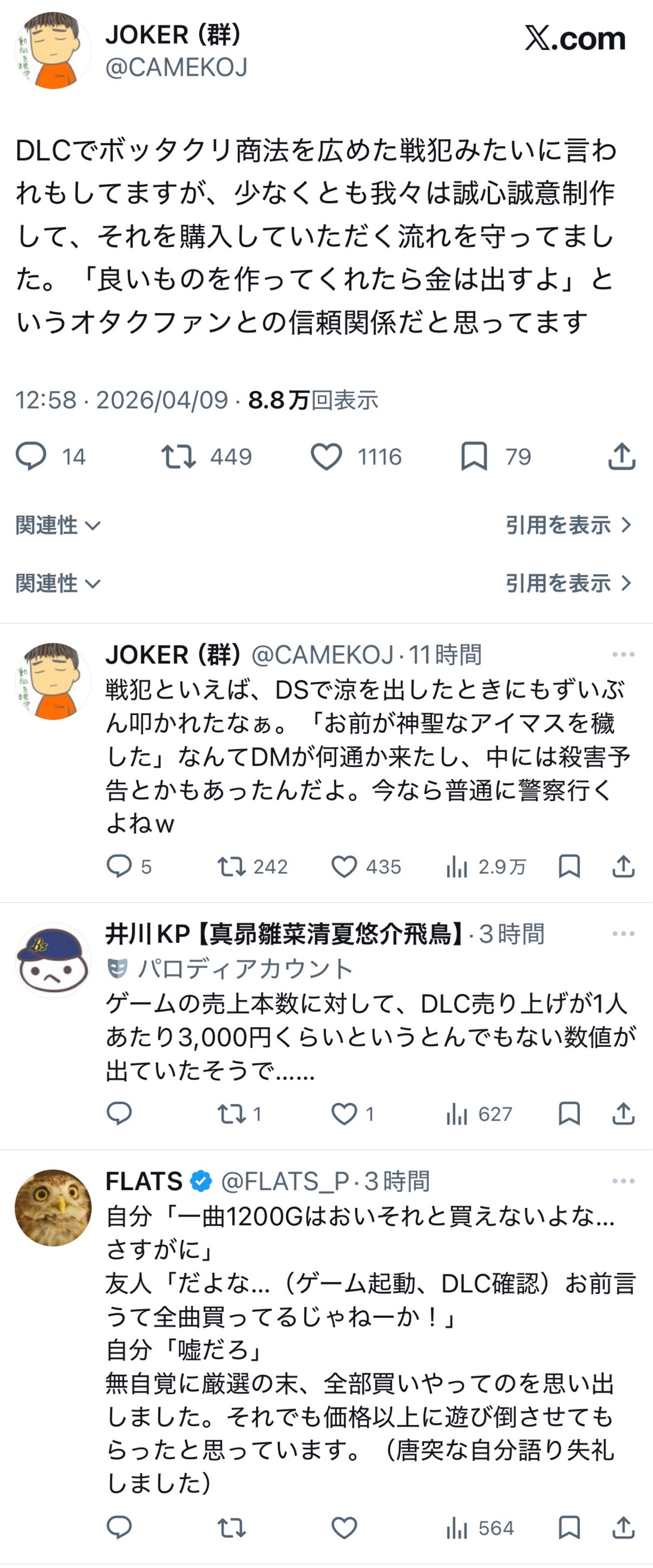Open the JOKER (群) profile avatar at the top

click(53, 51)
